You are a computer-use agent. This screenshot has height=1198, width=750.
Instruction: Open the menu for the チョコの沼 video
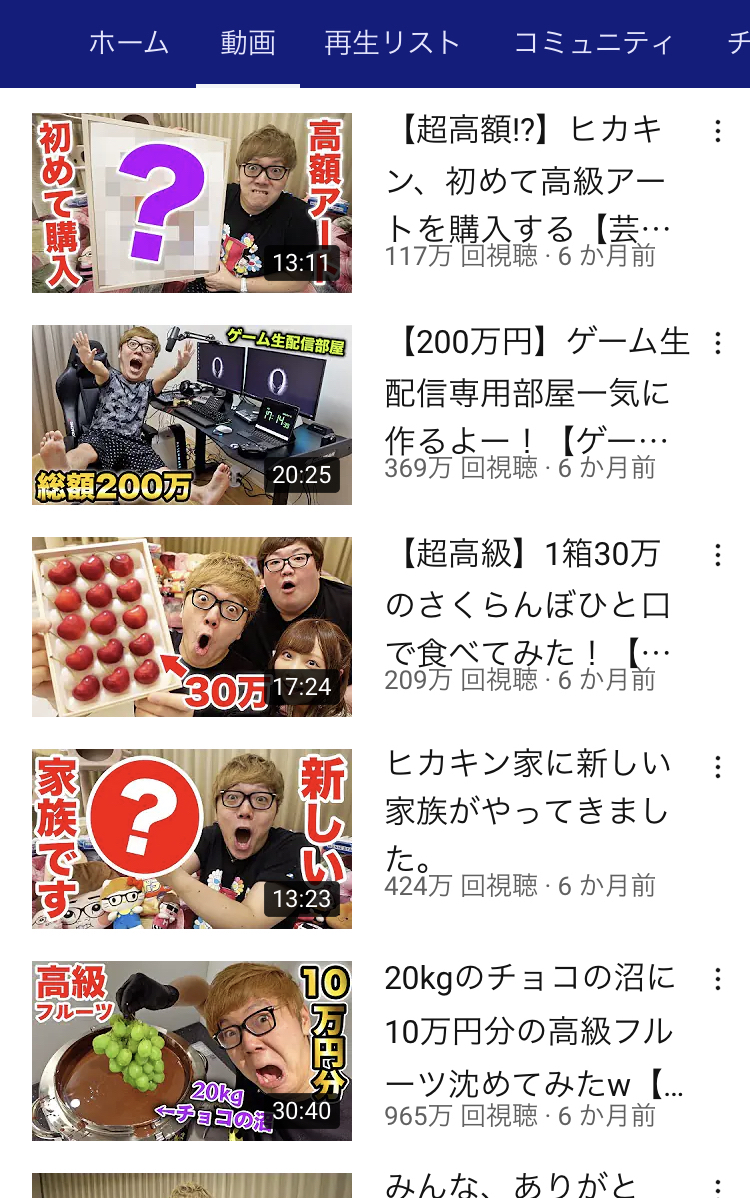click(717, 980)
